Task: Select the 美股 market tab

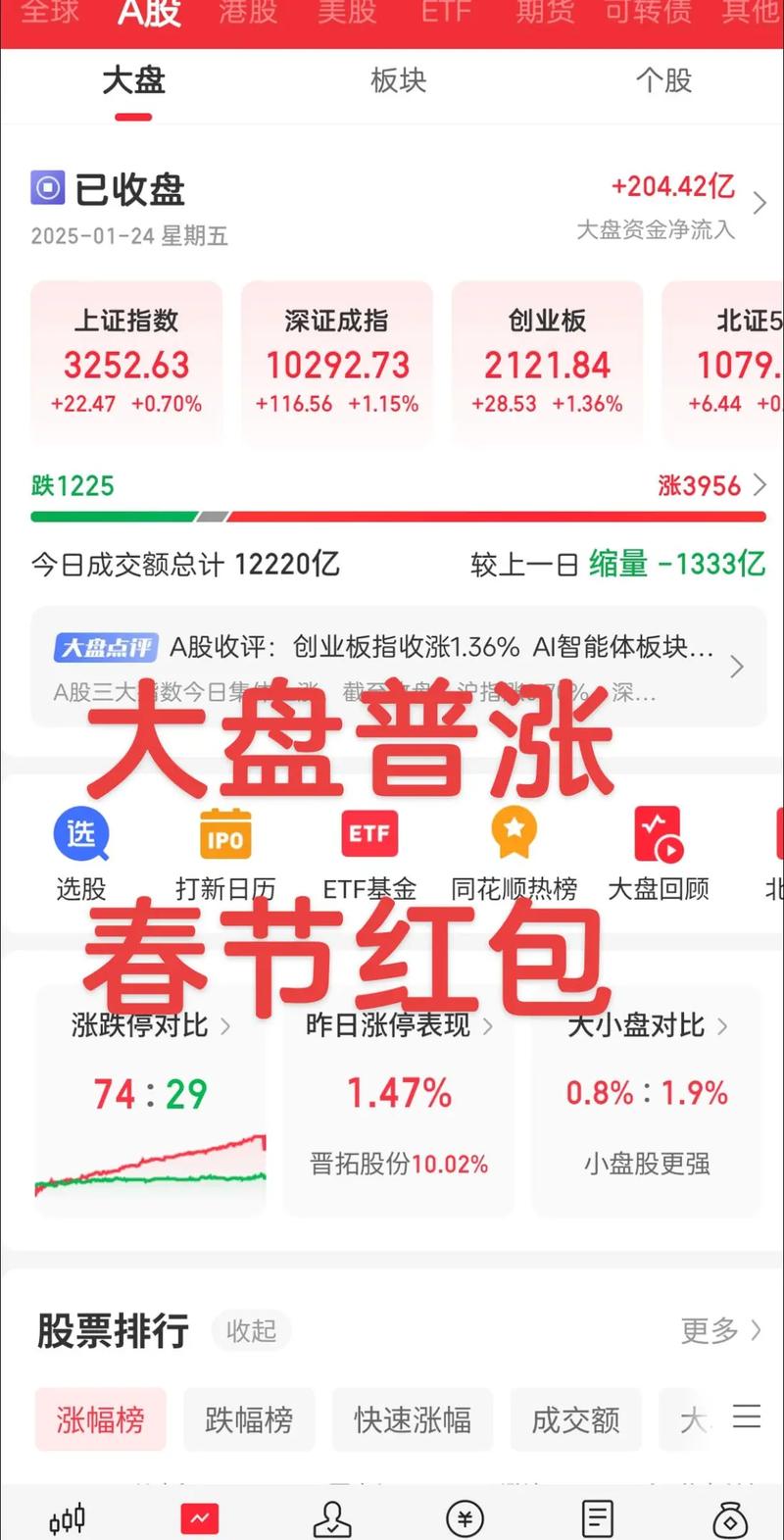Action: (x=347, y=12)
